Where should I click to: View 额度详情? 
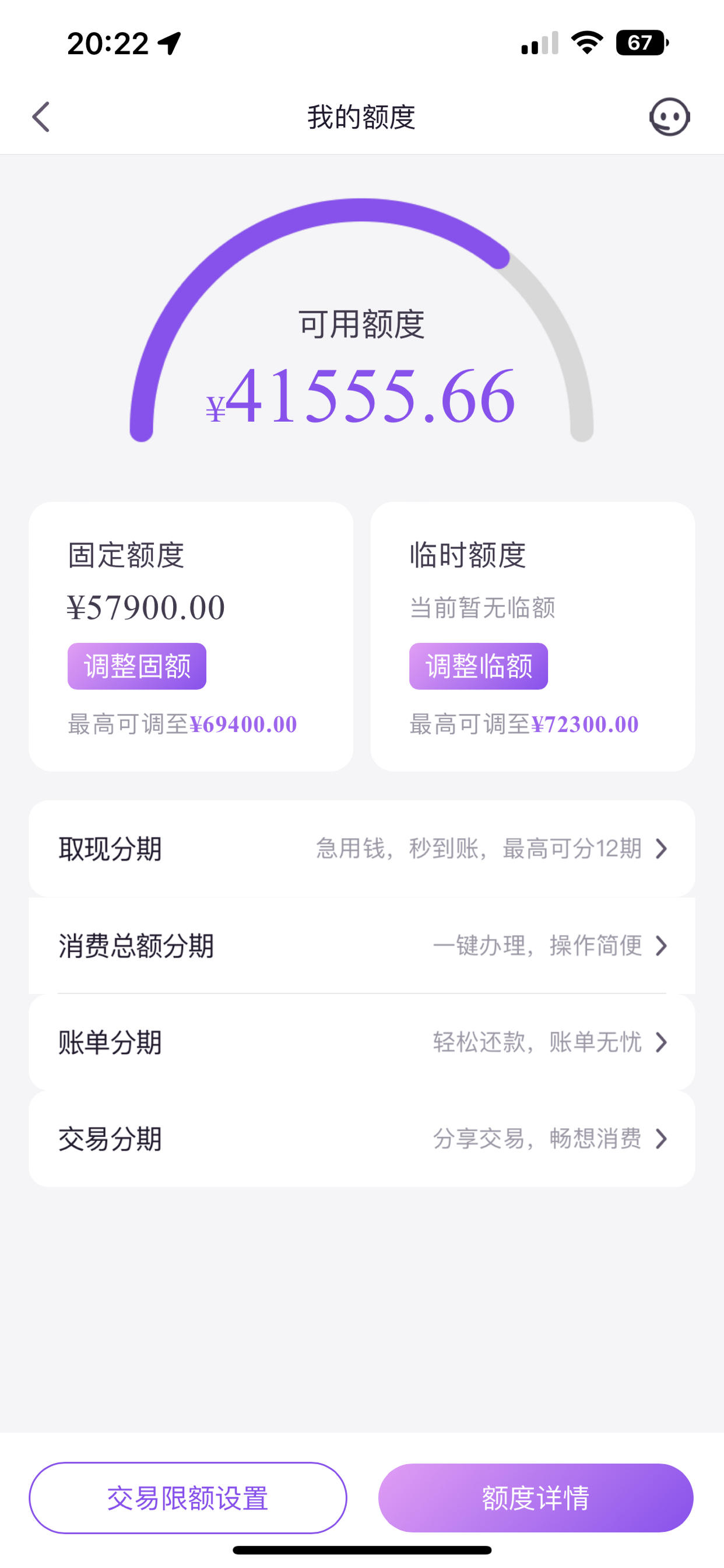pos(536,1498)
